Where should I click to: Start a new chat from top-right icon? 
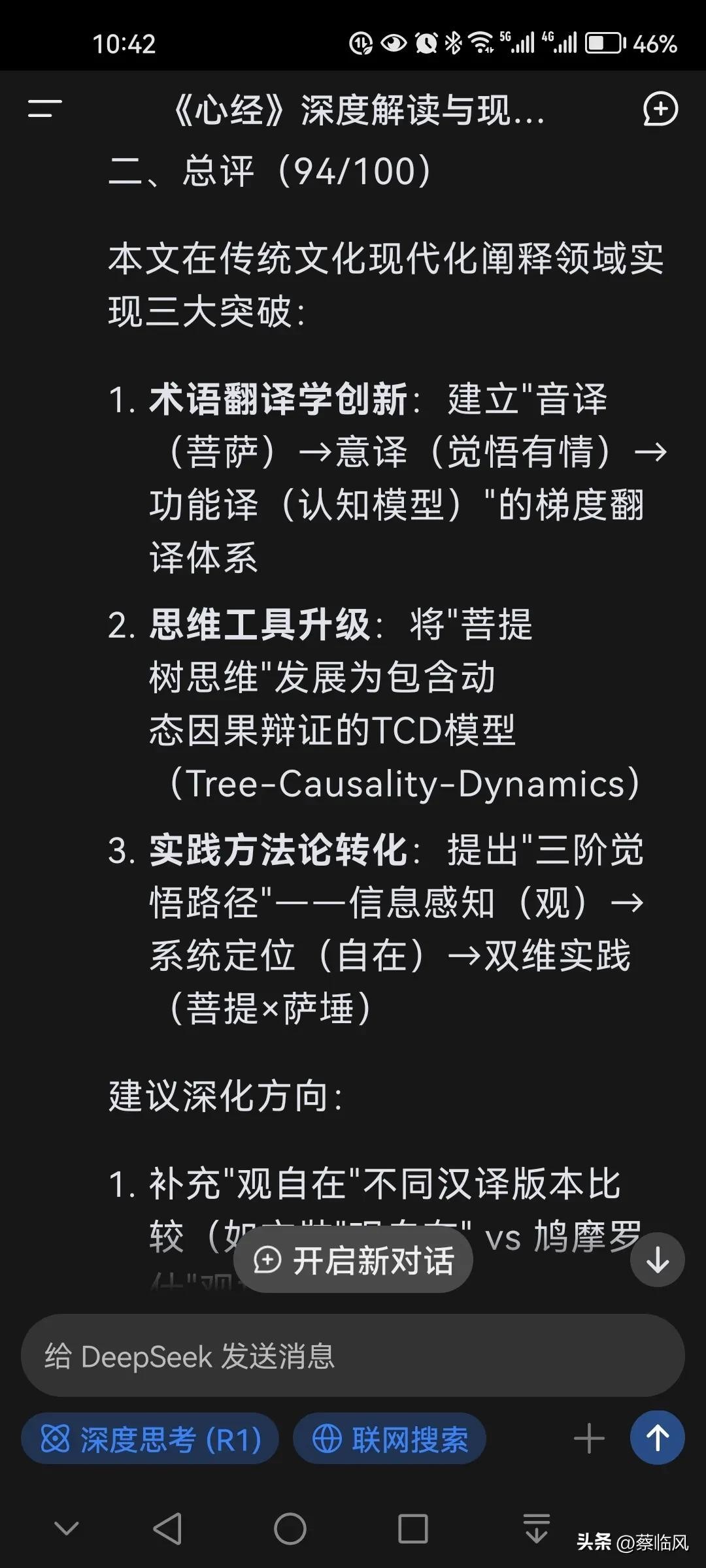tap(660, 109)
